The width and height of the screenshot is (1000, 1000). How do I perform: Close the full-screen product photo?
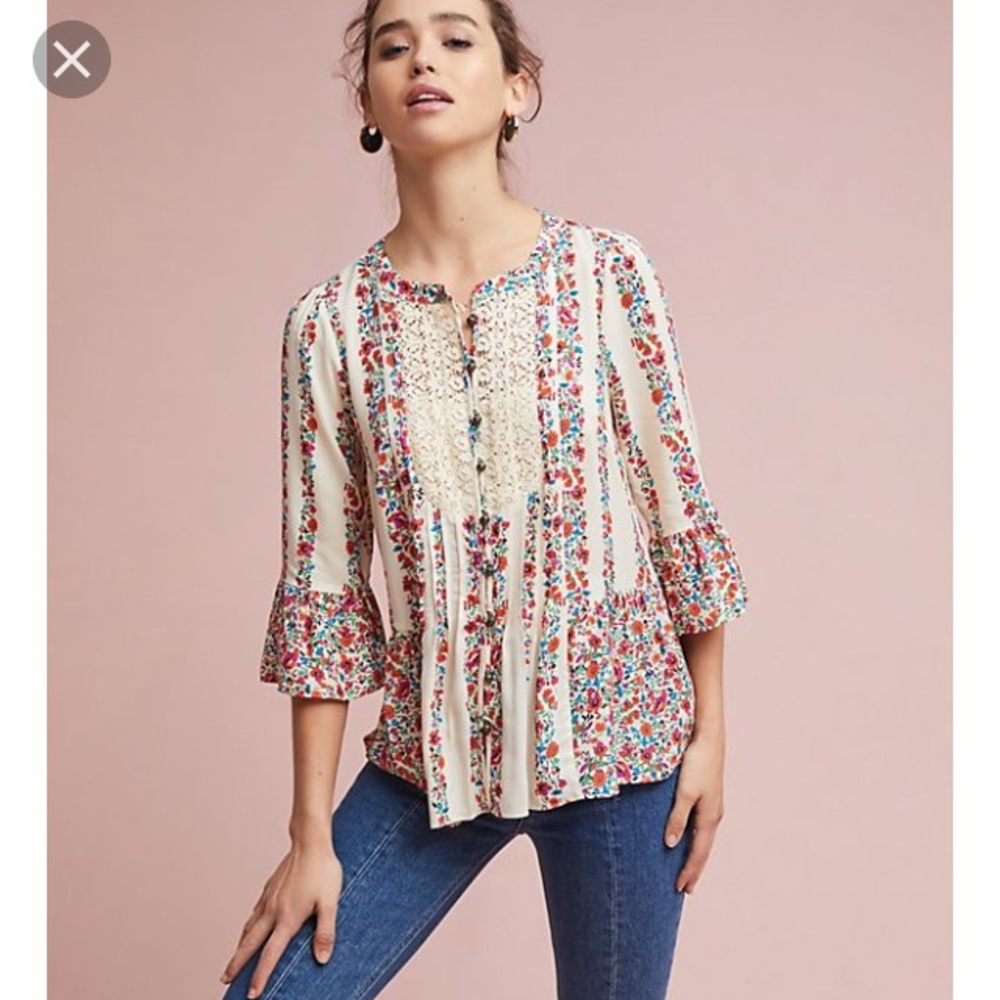[71, 59]
